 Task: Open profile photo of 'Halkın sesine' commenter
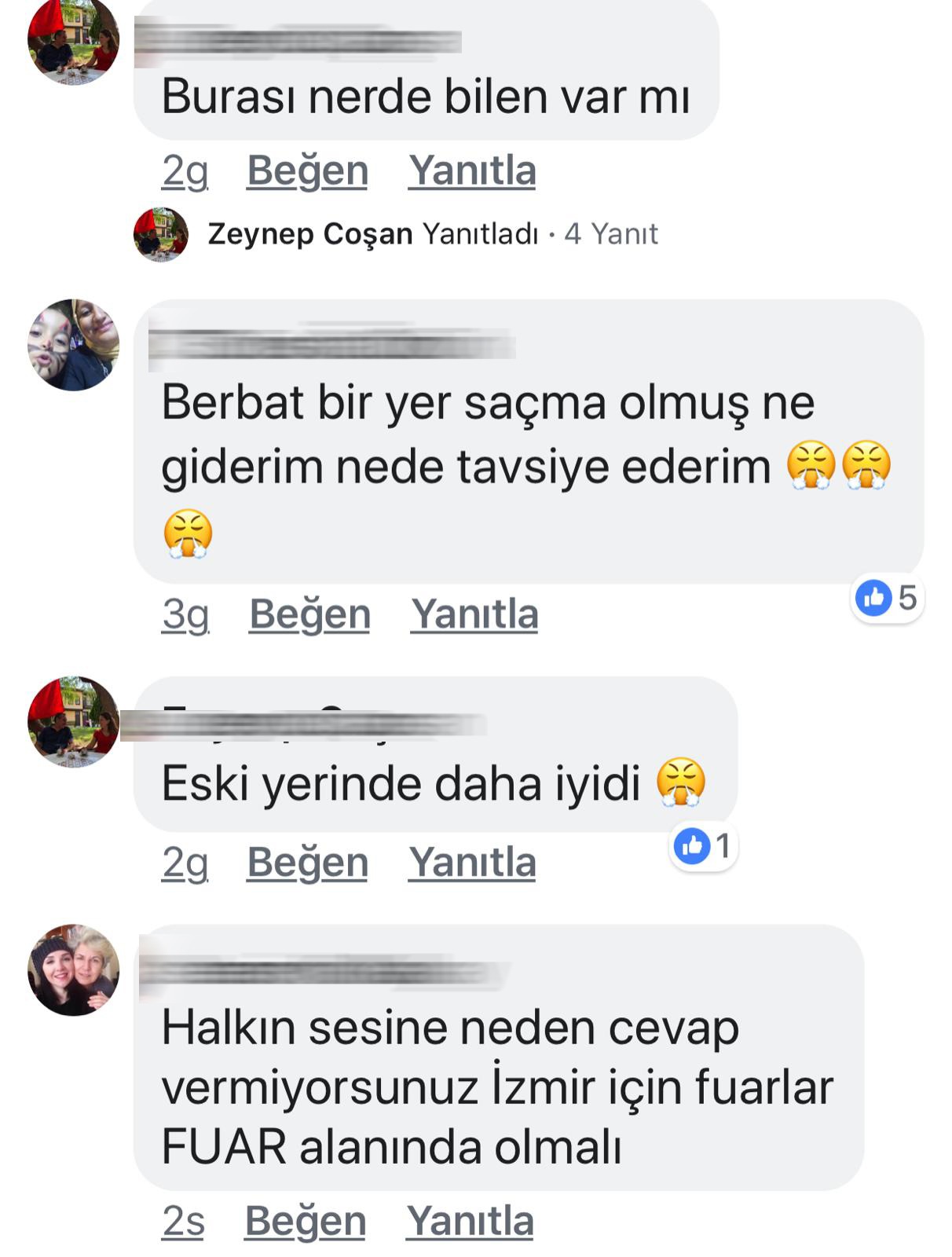point(73,970)
